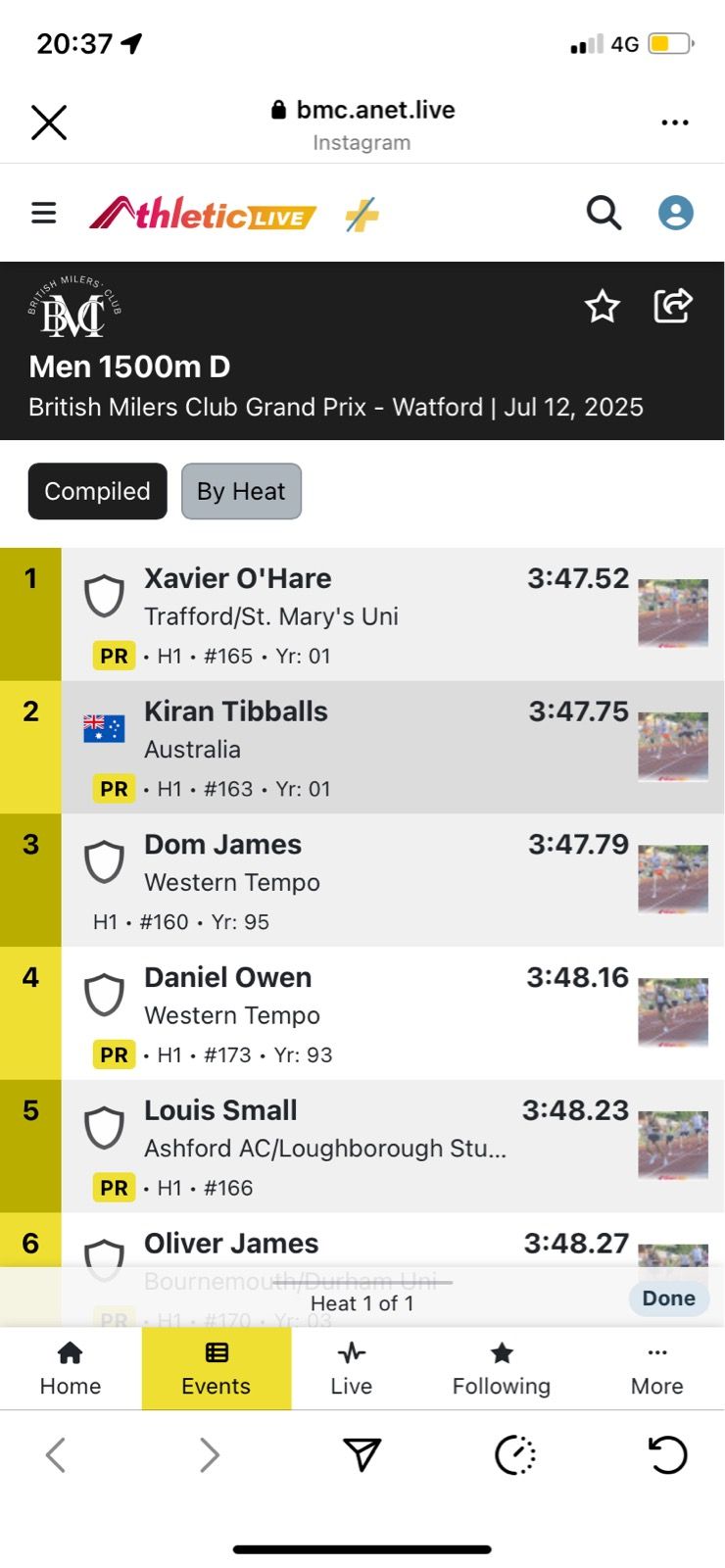Favorite this event with the star
The height and width of the screenshot is (1568, 725).
(x=603, y=307)
